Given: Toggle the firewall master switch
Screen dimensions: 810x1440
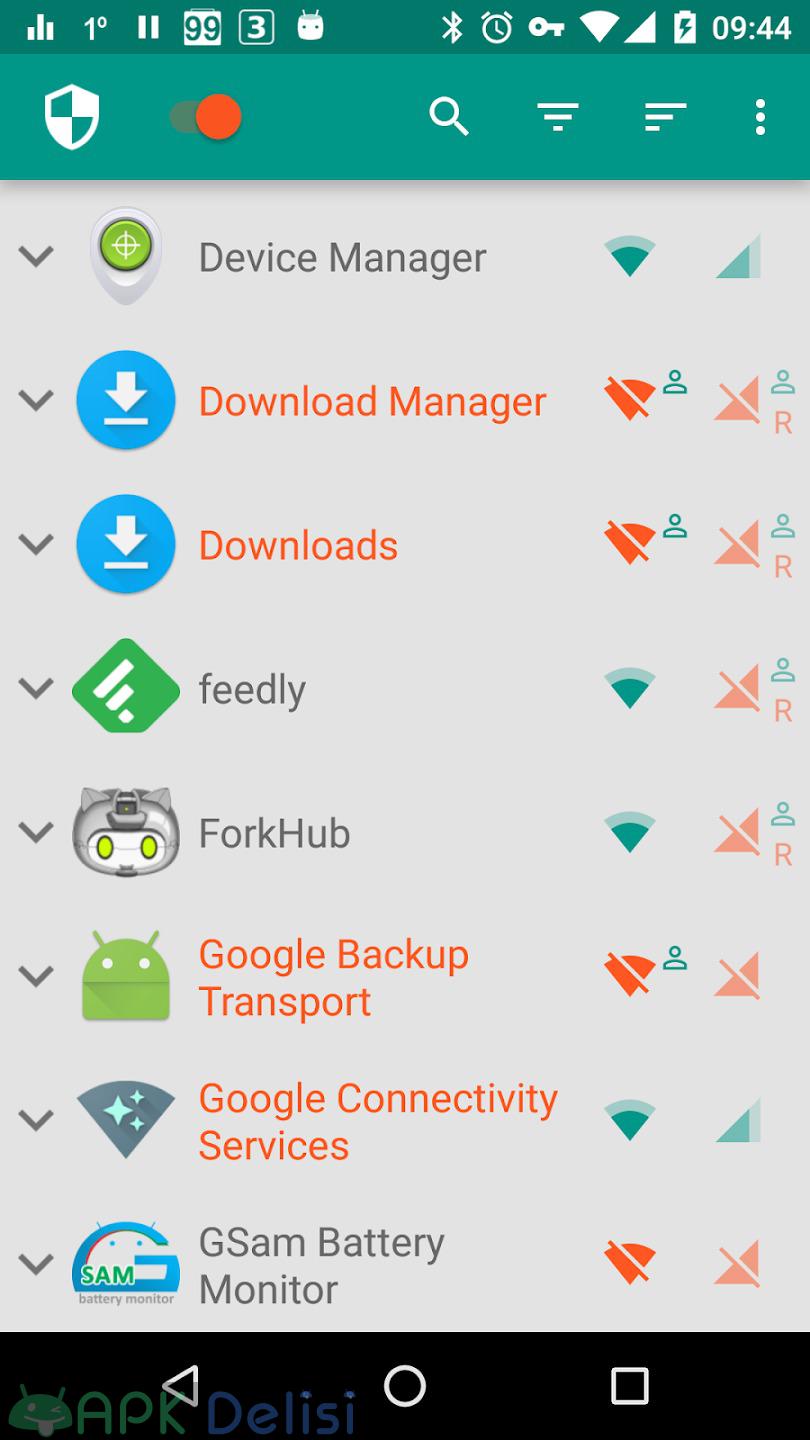Looking at the screenshot, I should [x=206, y=117].
